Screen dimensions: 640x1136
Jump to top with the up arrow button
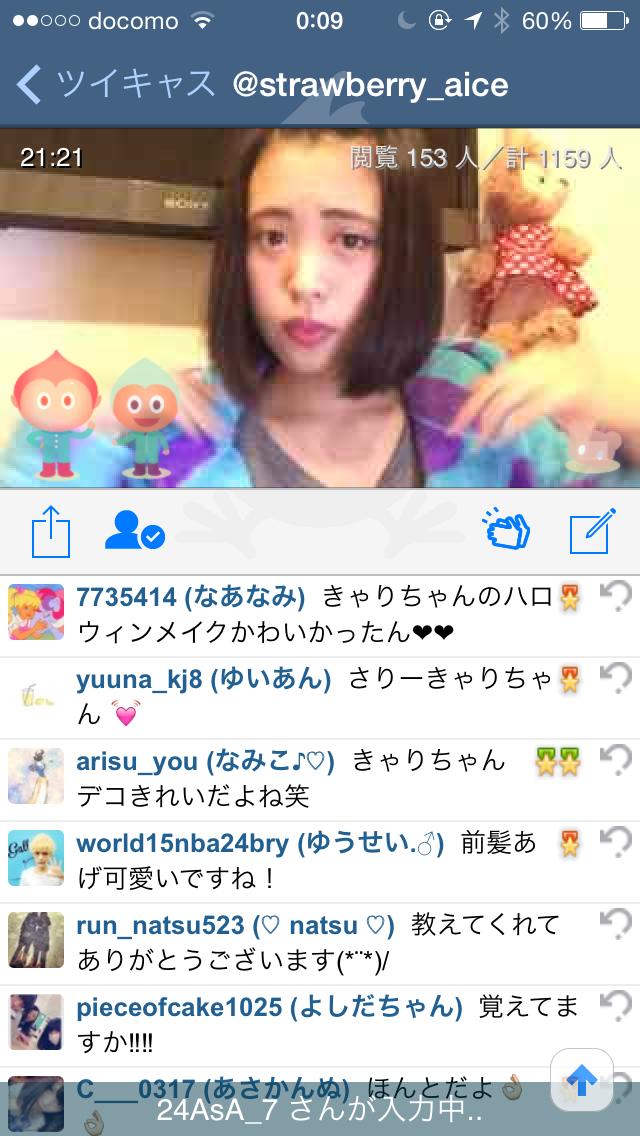coord(582,1079)
